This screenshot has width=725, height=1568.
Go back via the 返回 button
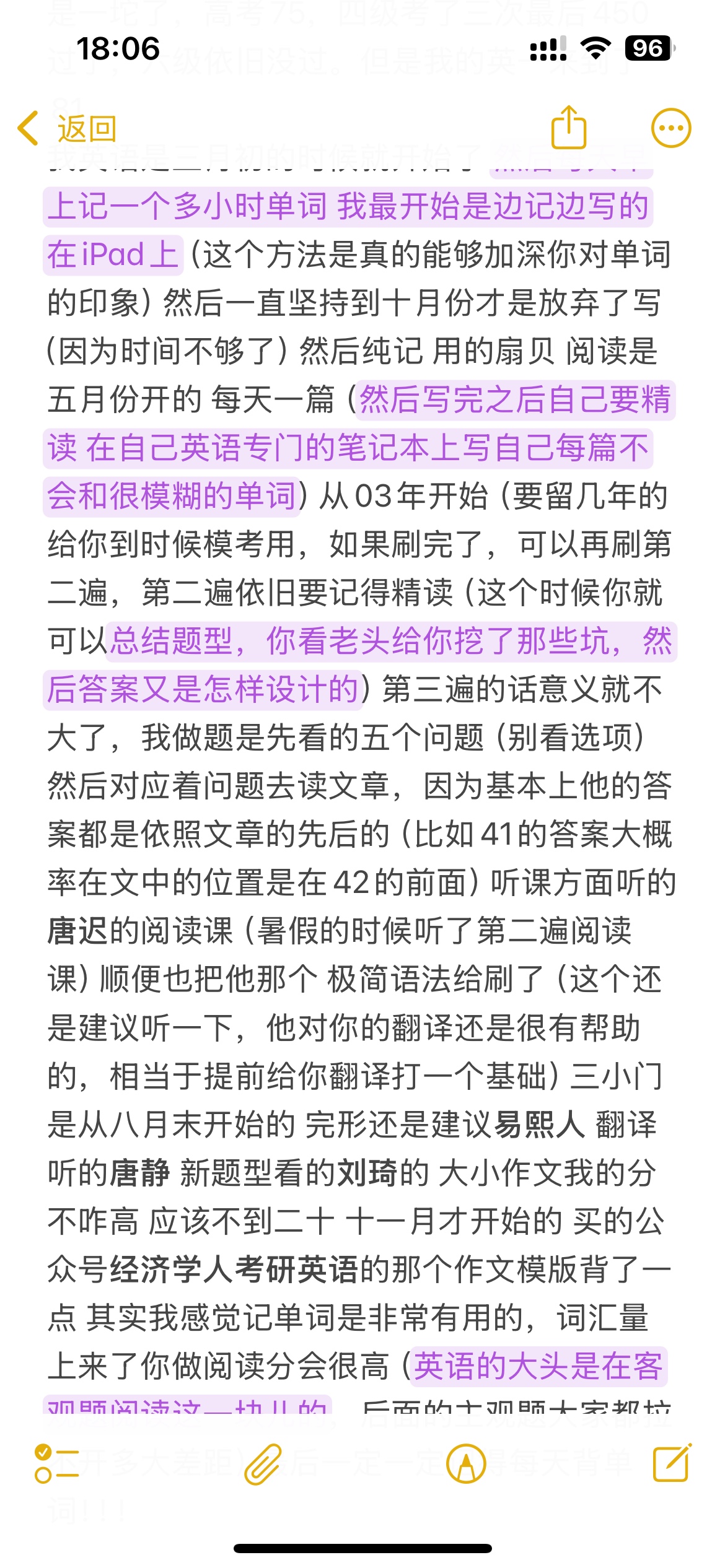[67, 129]
